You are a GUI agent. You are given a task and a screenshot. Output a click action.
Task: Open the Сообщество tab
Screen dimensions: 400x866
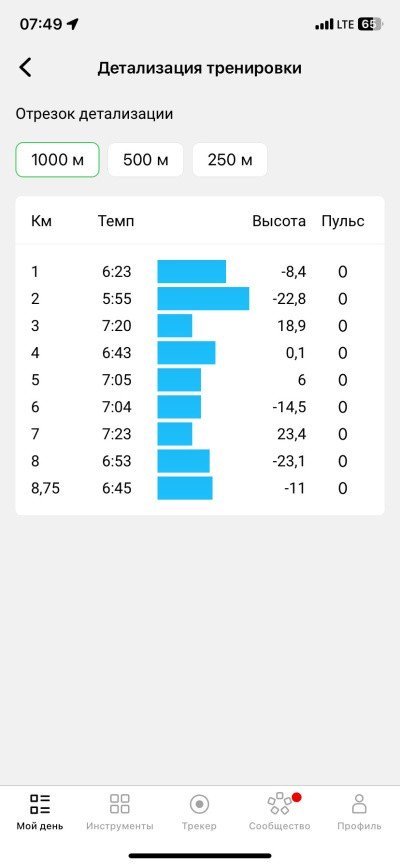point(280,811)
